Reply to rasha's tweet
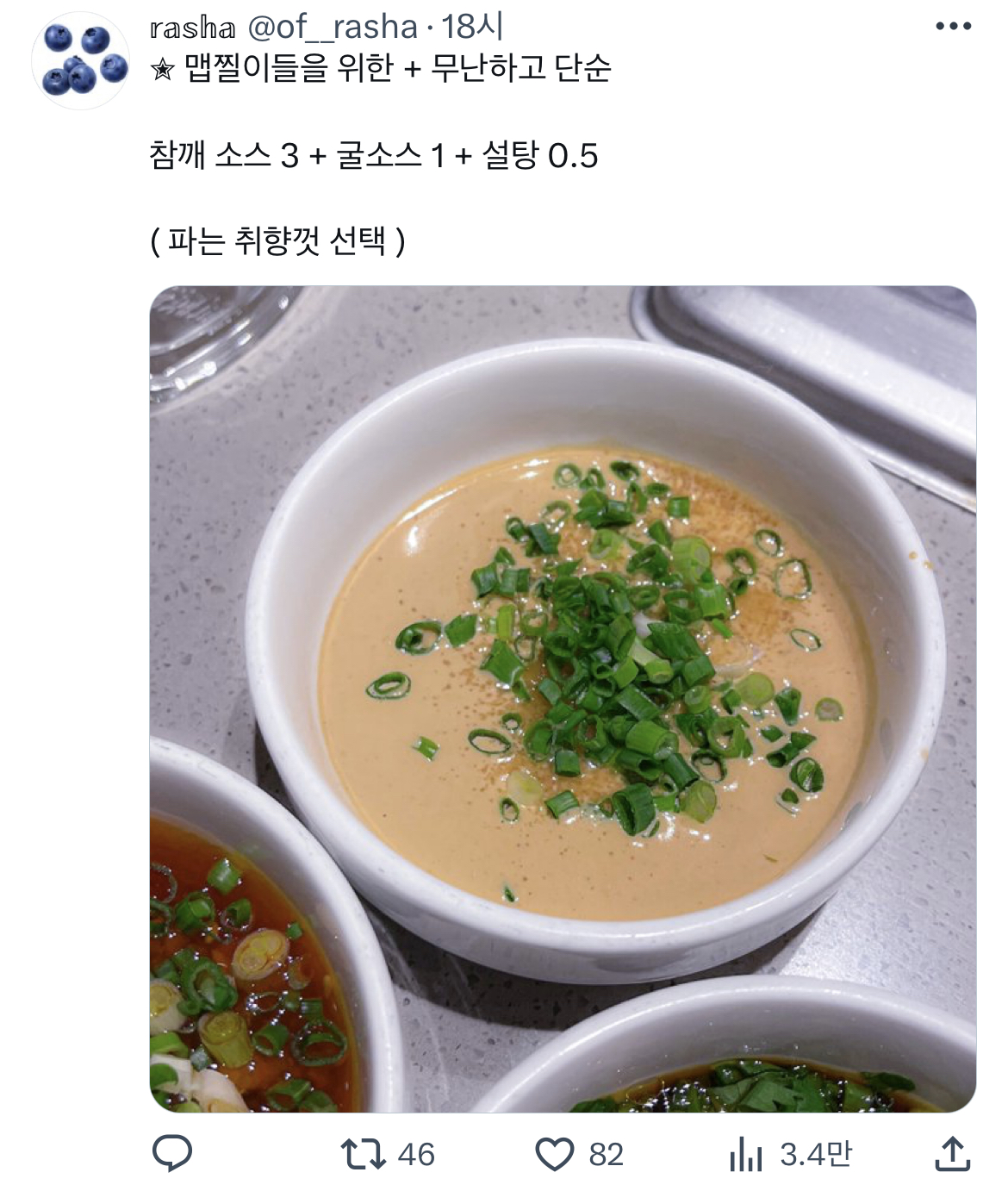 tap(171, 1154)
